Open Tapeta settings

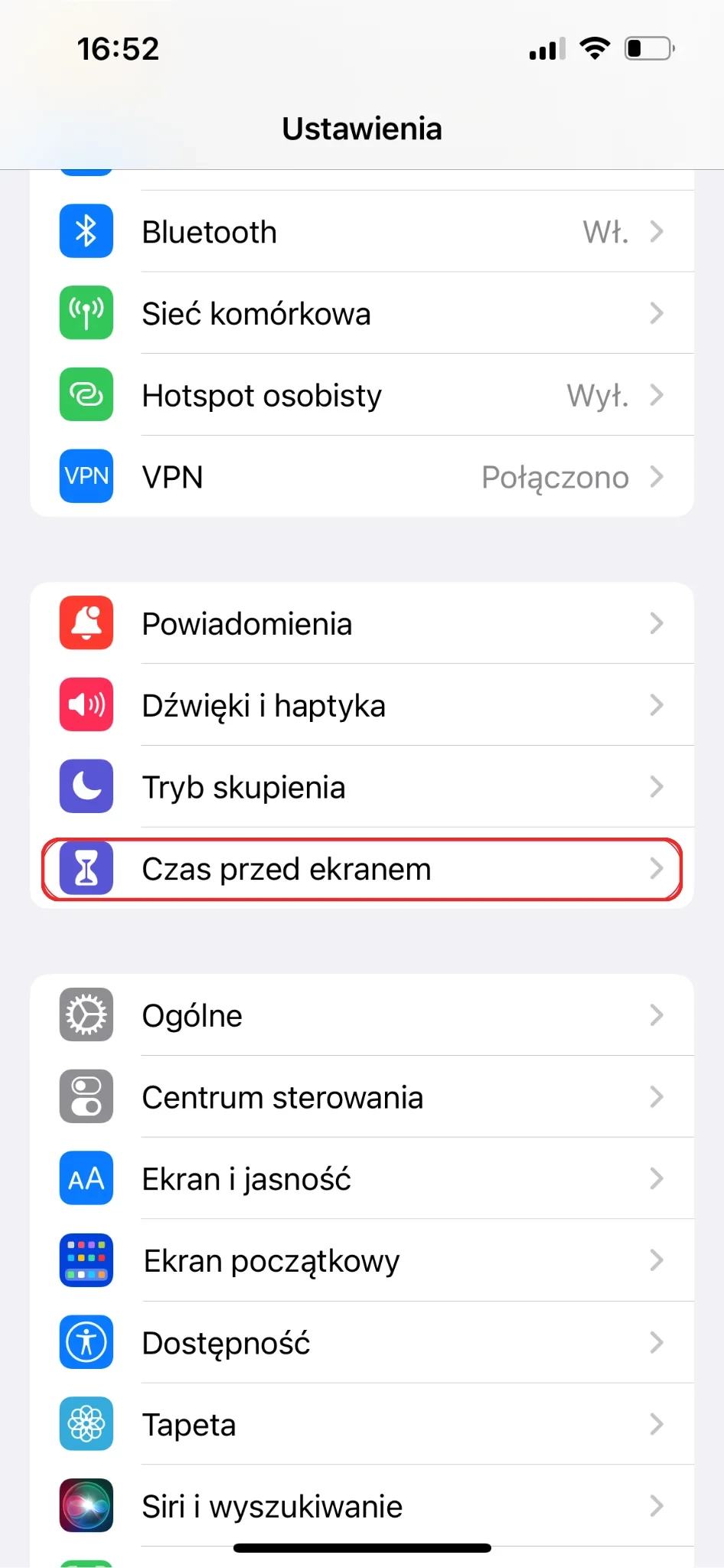[361, 1425]
